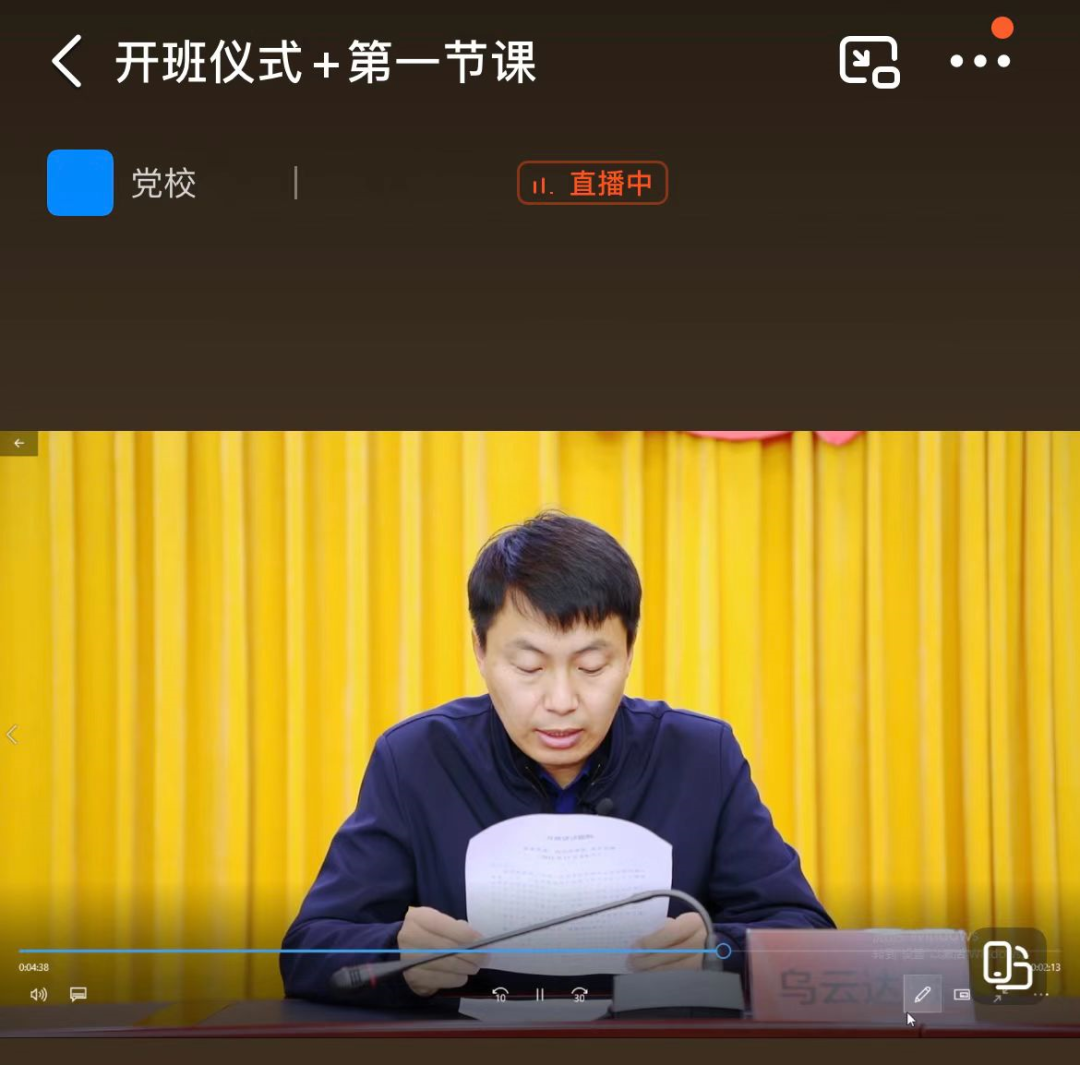Screen dimensions: 1080x1065
Task: Open the three-dot overflow menu
Action: [980, 62]
